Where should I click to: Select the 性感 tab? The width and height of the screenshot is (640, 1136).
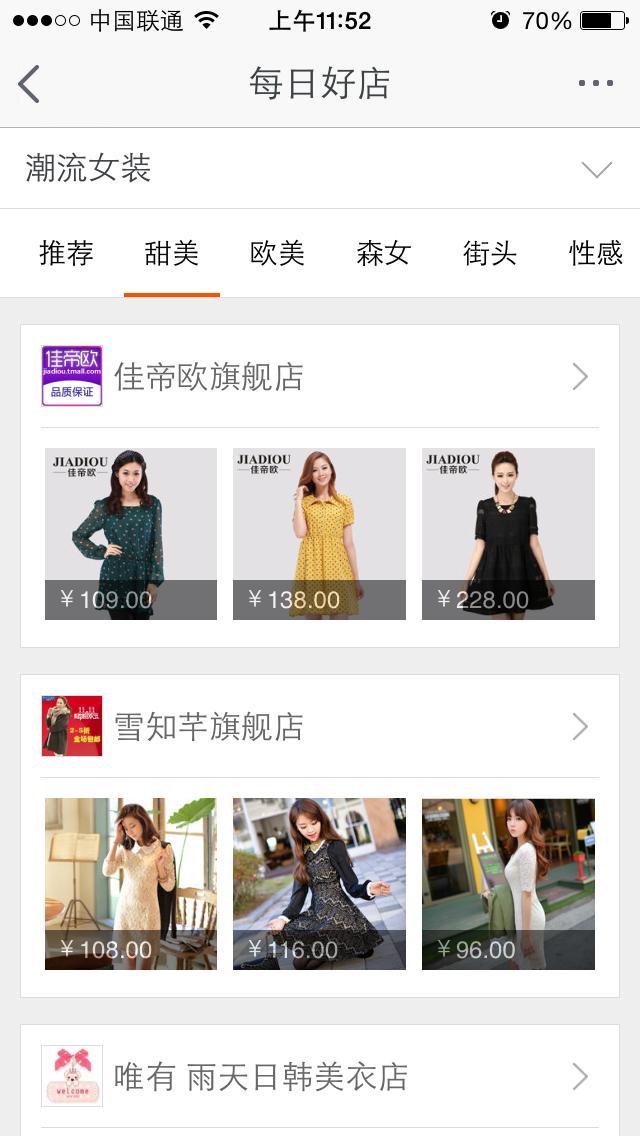[595, 253]
